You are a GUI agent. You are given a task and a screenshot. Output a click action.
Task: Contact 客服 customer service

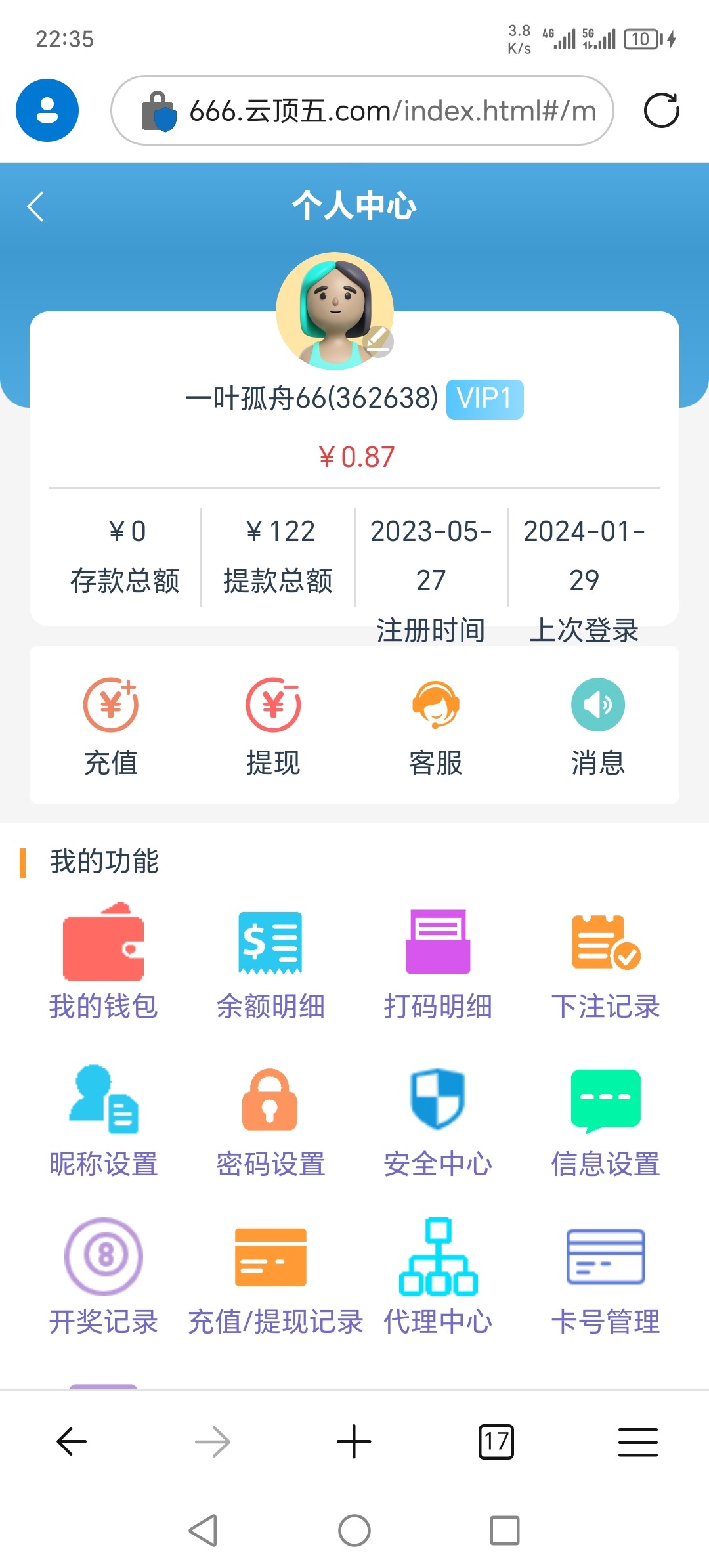(x=435, y=726)
